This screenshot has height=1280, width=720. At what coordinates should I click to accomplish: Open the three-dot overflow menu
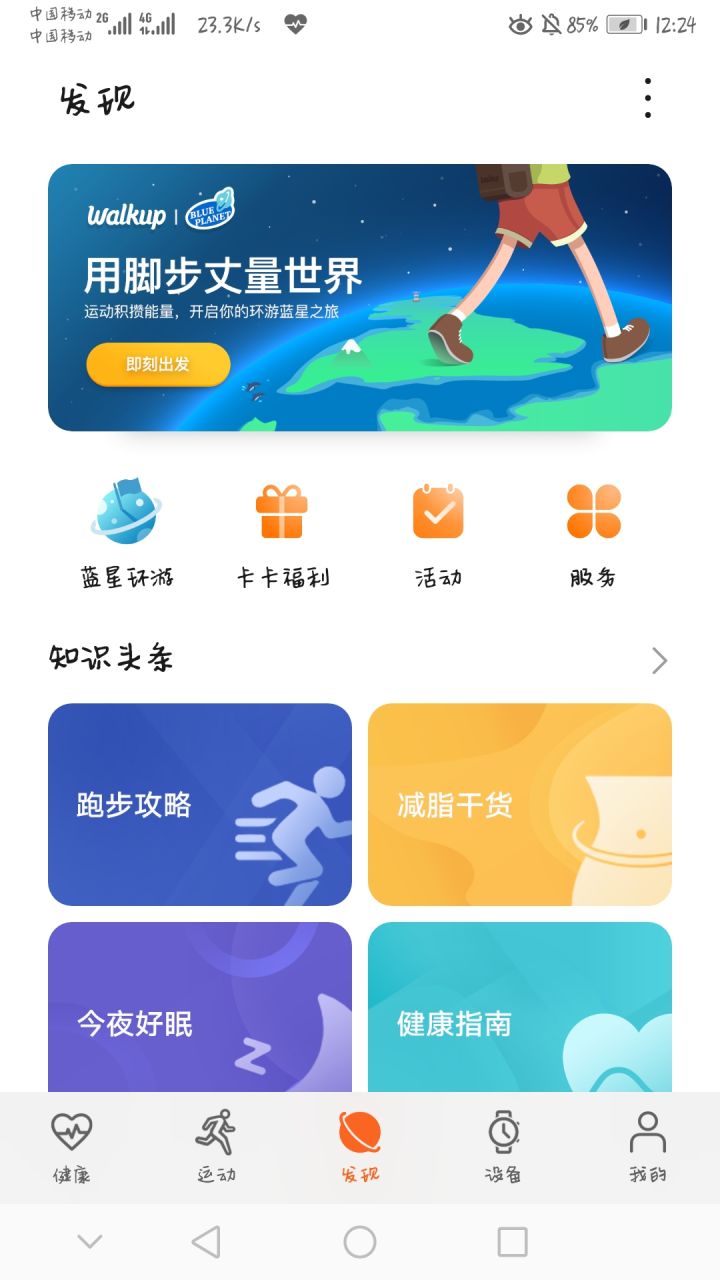[648, 98]
